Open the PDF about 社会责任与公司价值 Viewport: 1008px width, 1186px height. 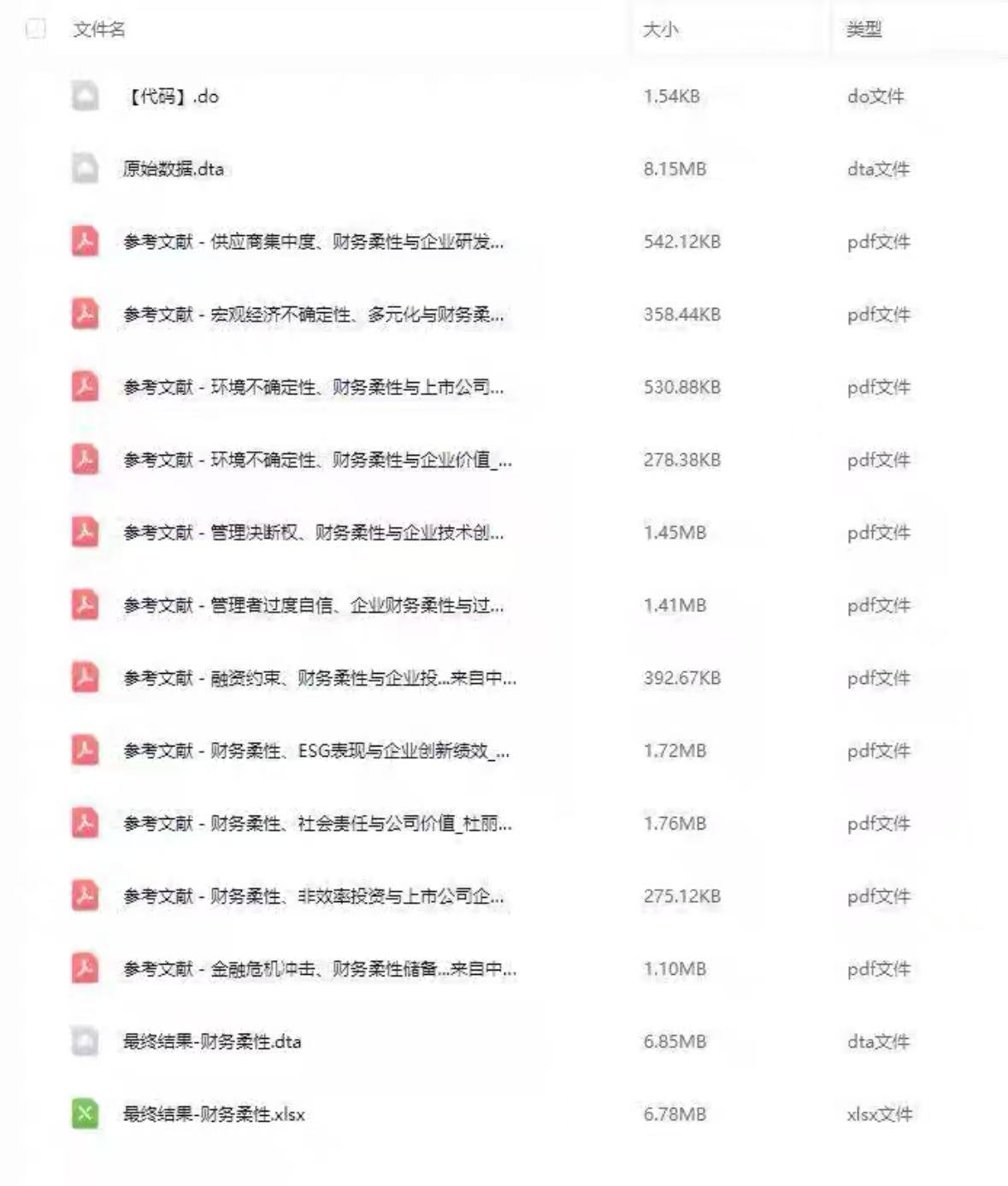pos(316,823)
